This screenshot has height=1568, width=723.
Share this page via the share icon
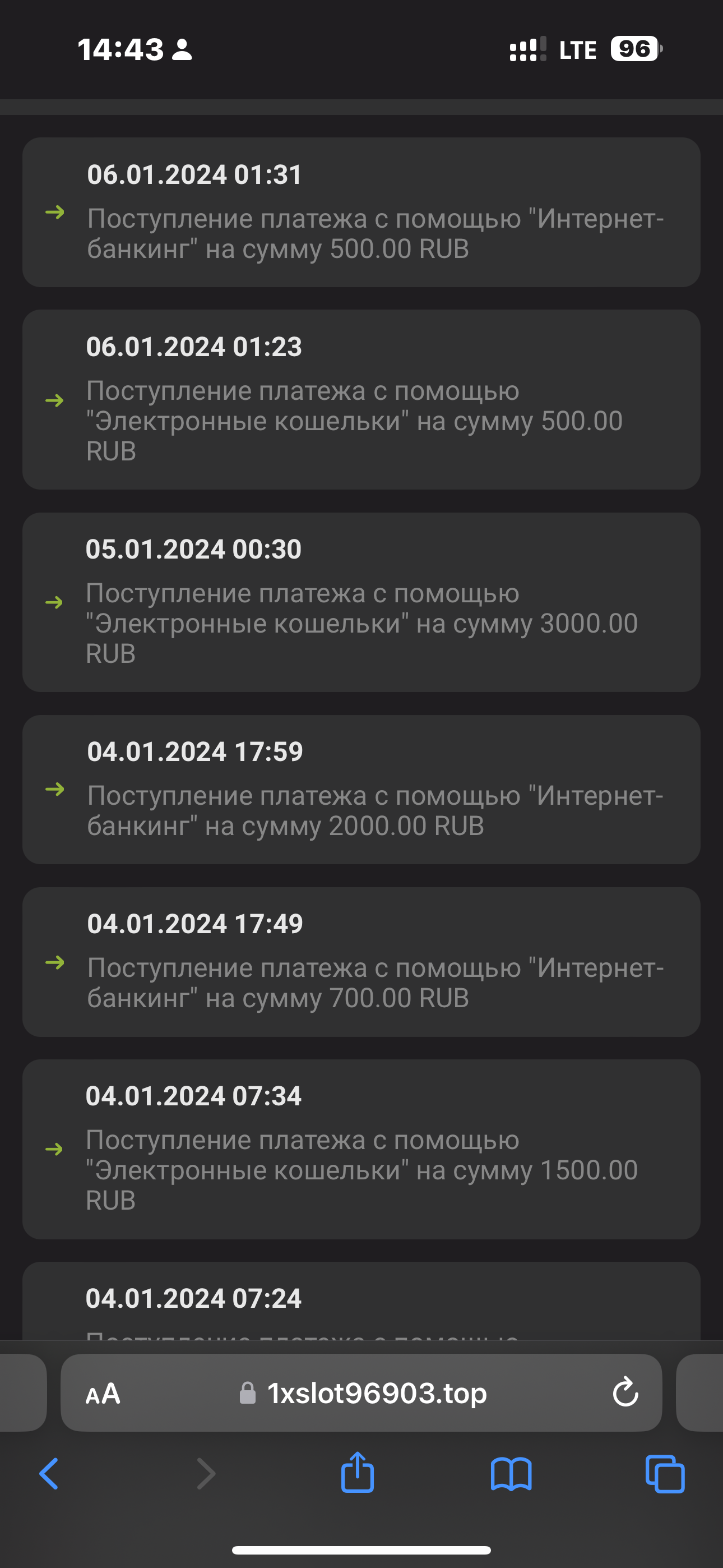click(357, 1473)
